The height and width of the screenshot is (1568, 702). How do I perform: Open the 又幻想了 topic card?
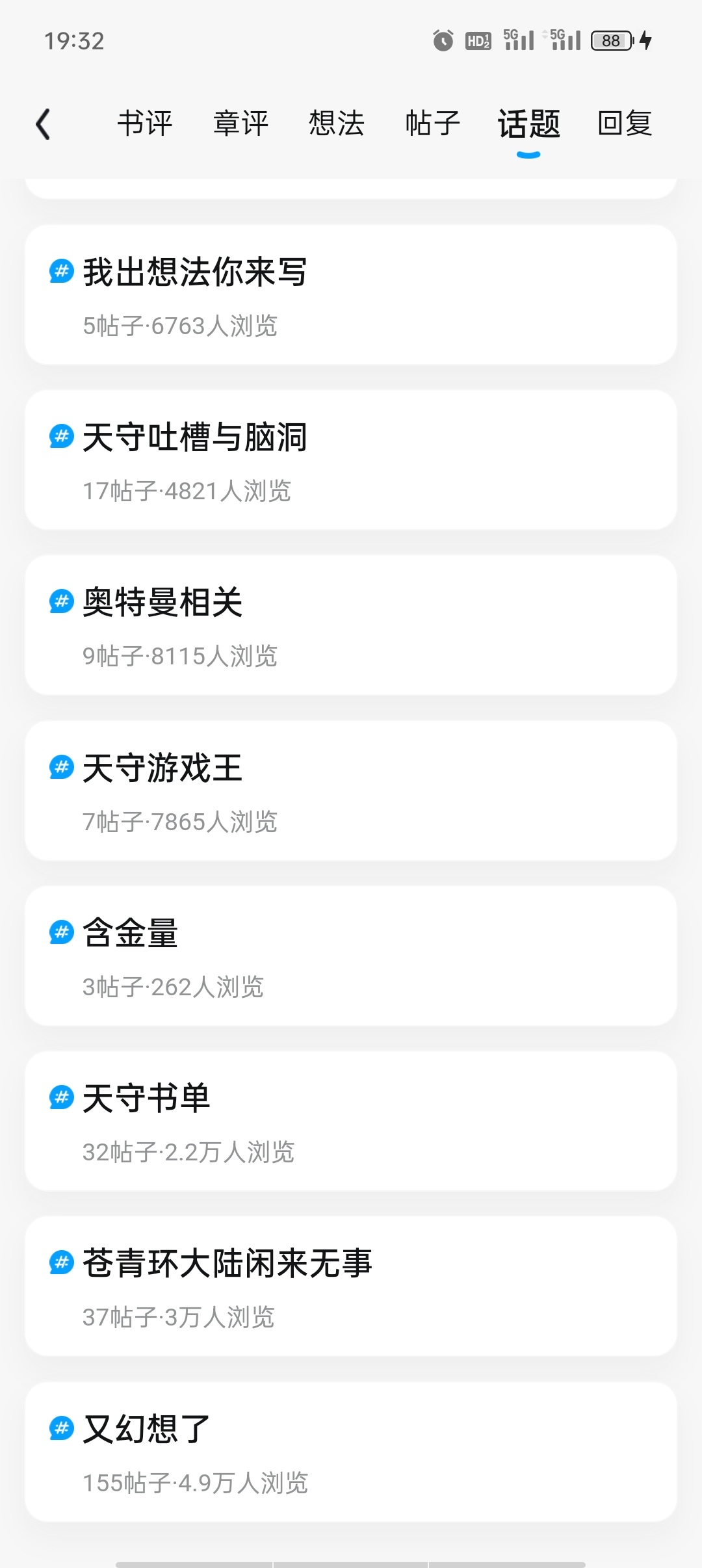click(x=351, y=1452)
